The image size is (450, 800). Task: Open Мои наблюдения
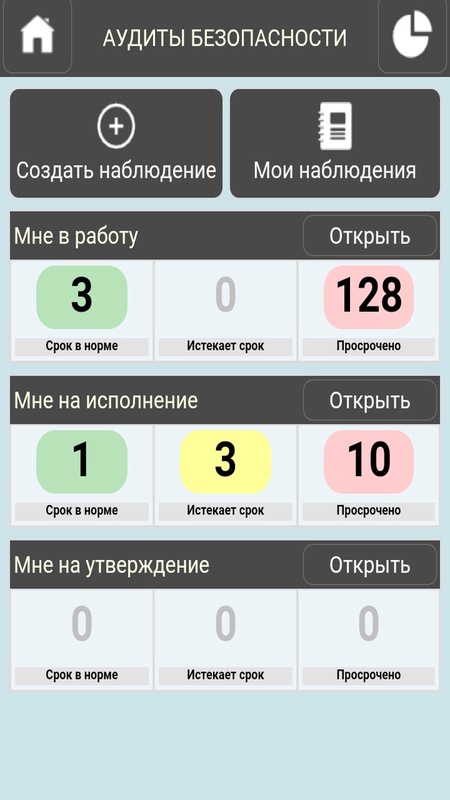(335, 143)
